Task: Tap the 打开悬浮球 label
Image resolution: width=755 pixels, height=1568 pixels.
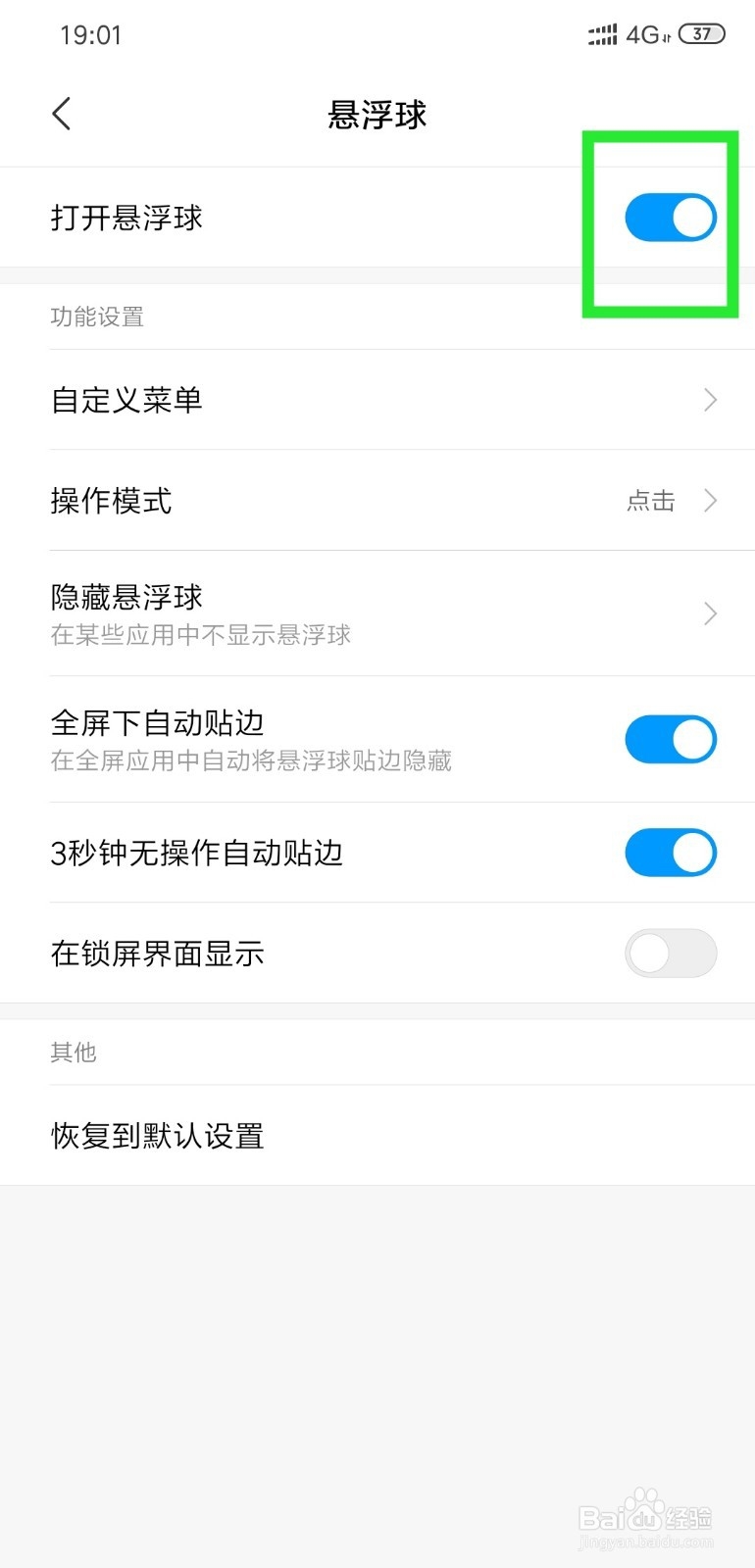Action: point(126,218)
